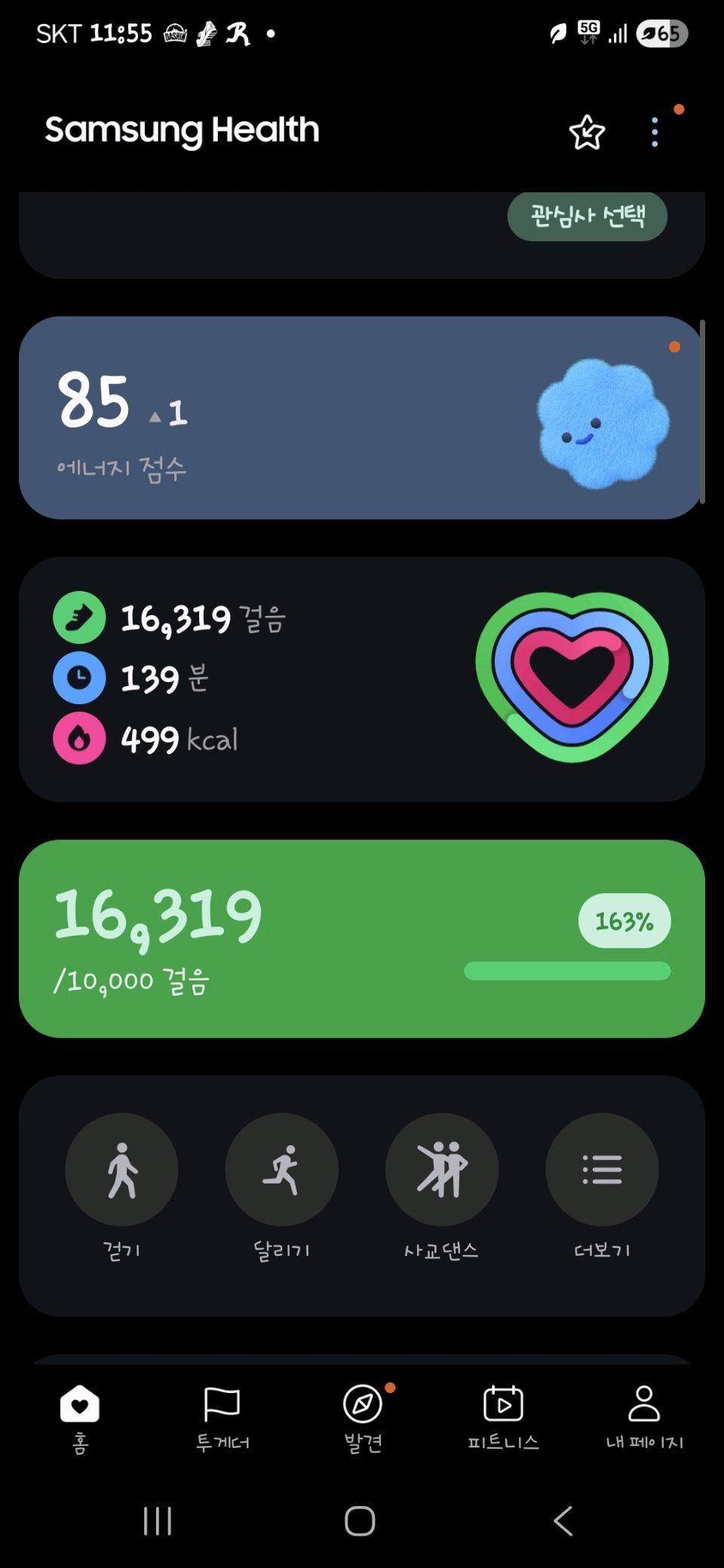This screenshot has height=1568, width=724.
Task: Open recent apps from navigation bar
Action: pyautogui.click(x=158, y=1521)
